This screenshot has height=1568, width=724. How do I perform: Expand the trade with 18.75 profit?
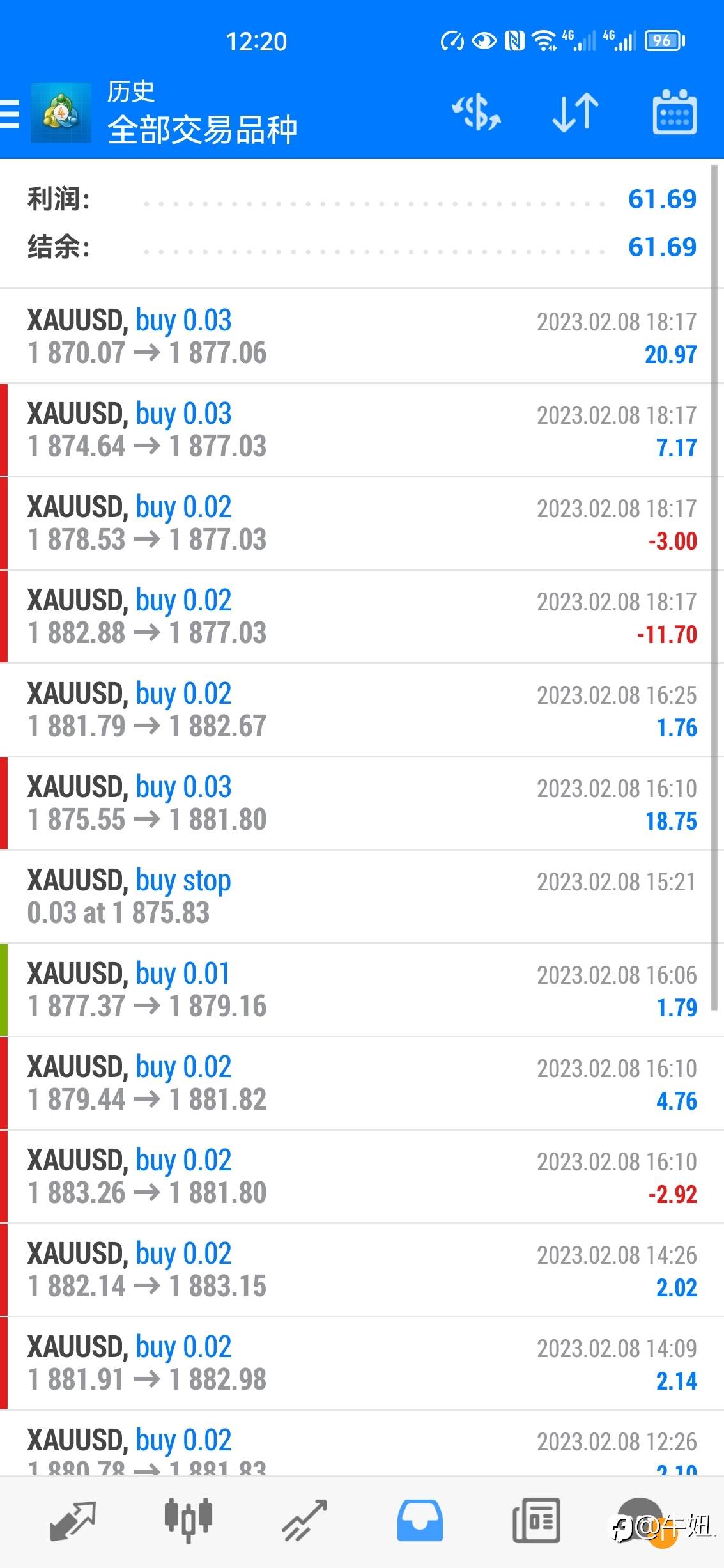pos(362,803)
